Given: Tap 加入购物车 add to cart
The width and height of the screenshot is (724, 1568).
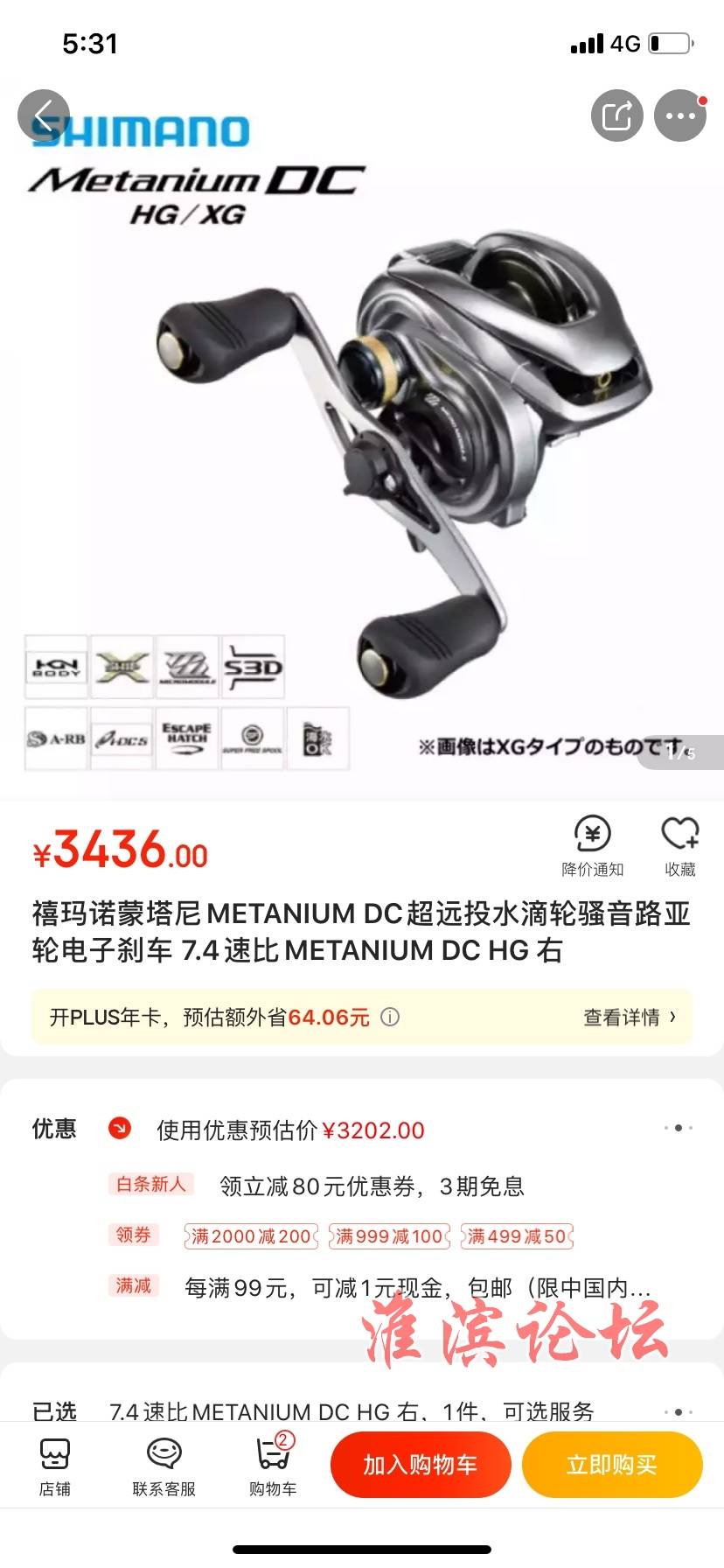Looking at the screenshot, I should pyautogui.click(x=420, y=1465).
